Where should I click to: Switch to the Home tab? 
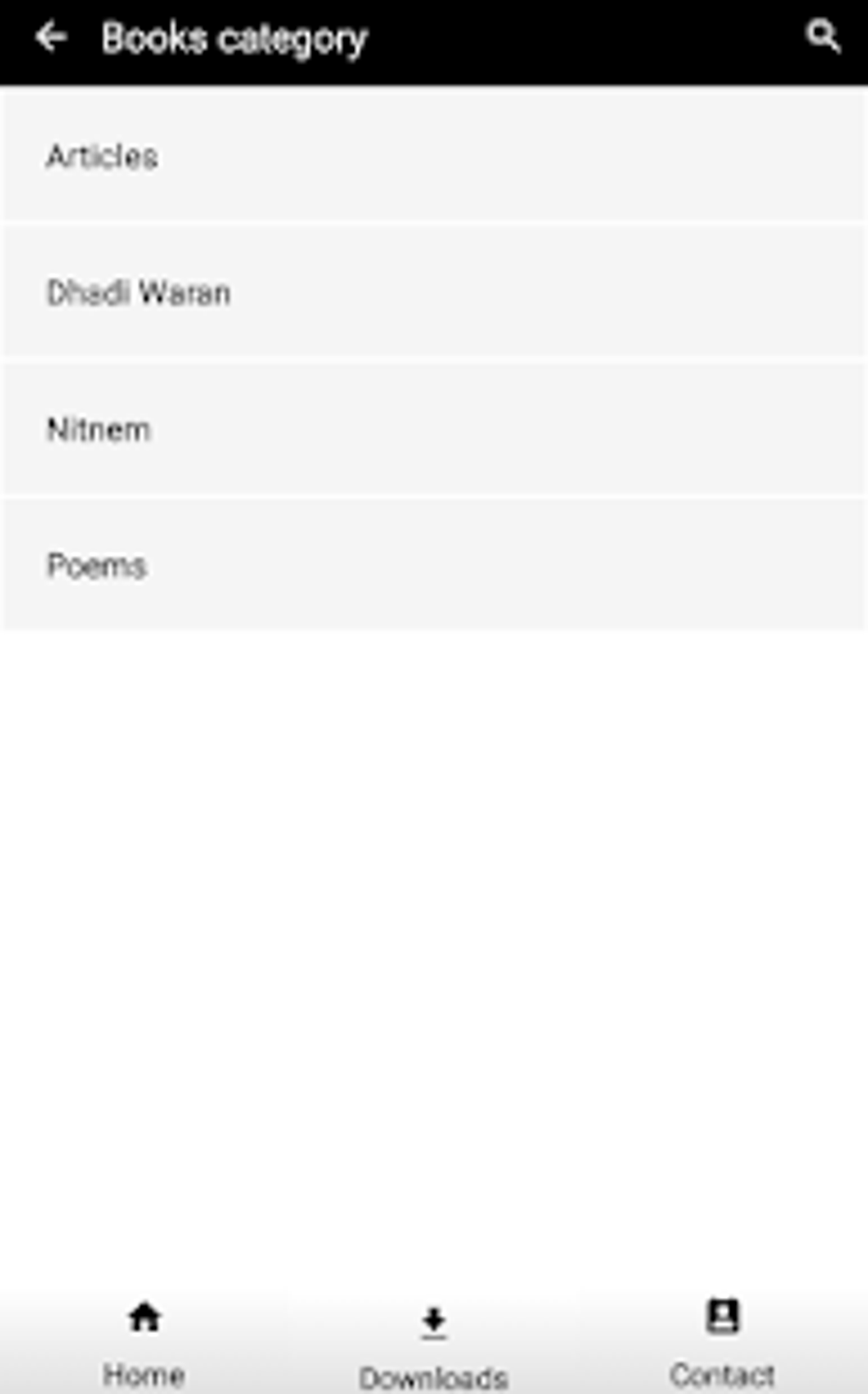[145, 1343]
